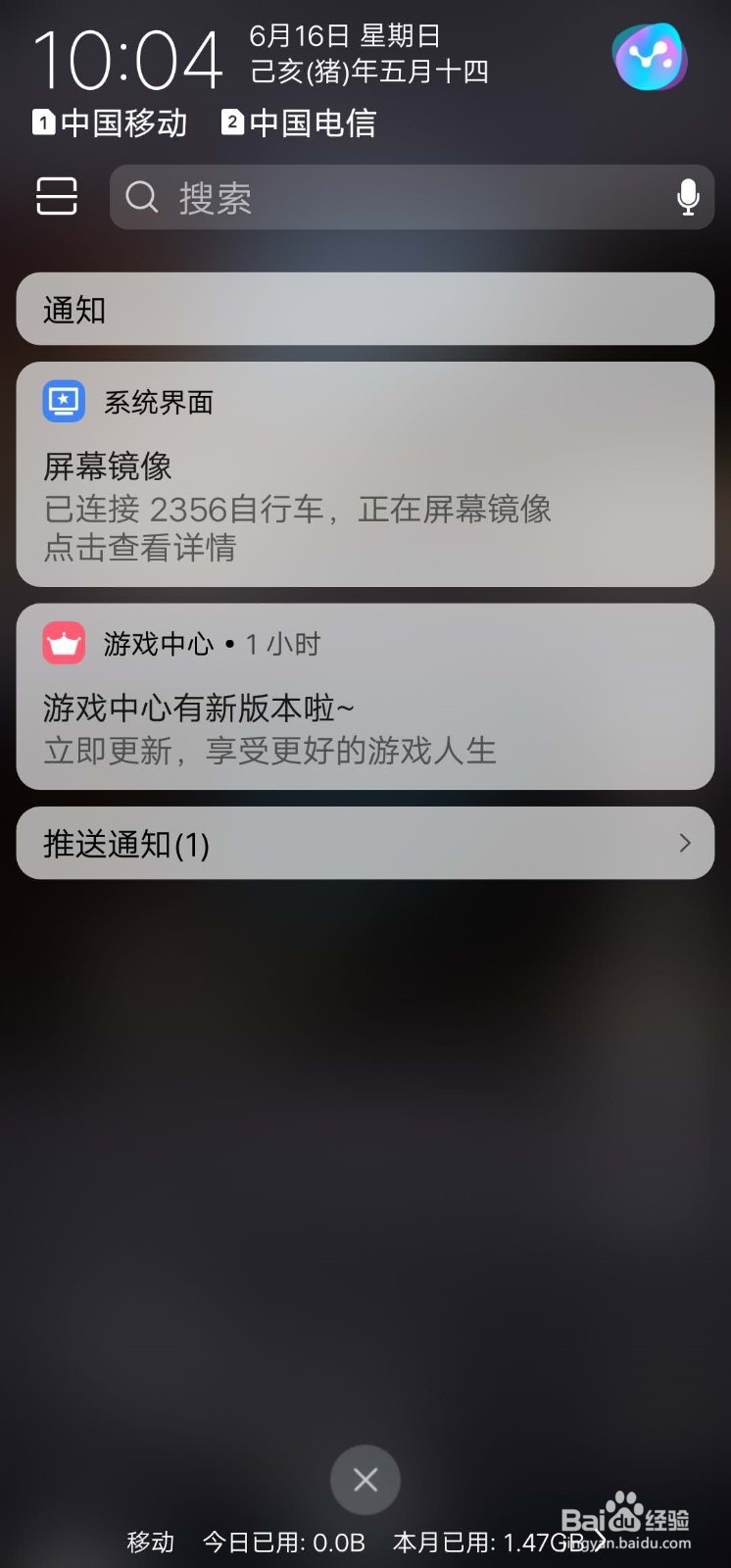Open the scan tool left of the search bar
Viewport: 731px width, 1568px height.
point(56,197)
